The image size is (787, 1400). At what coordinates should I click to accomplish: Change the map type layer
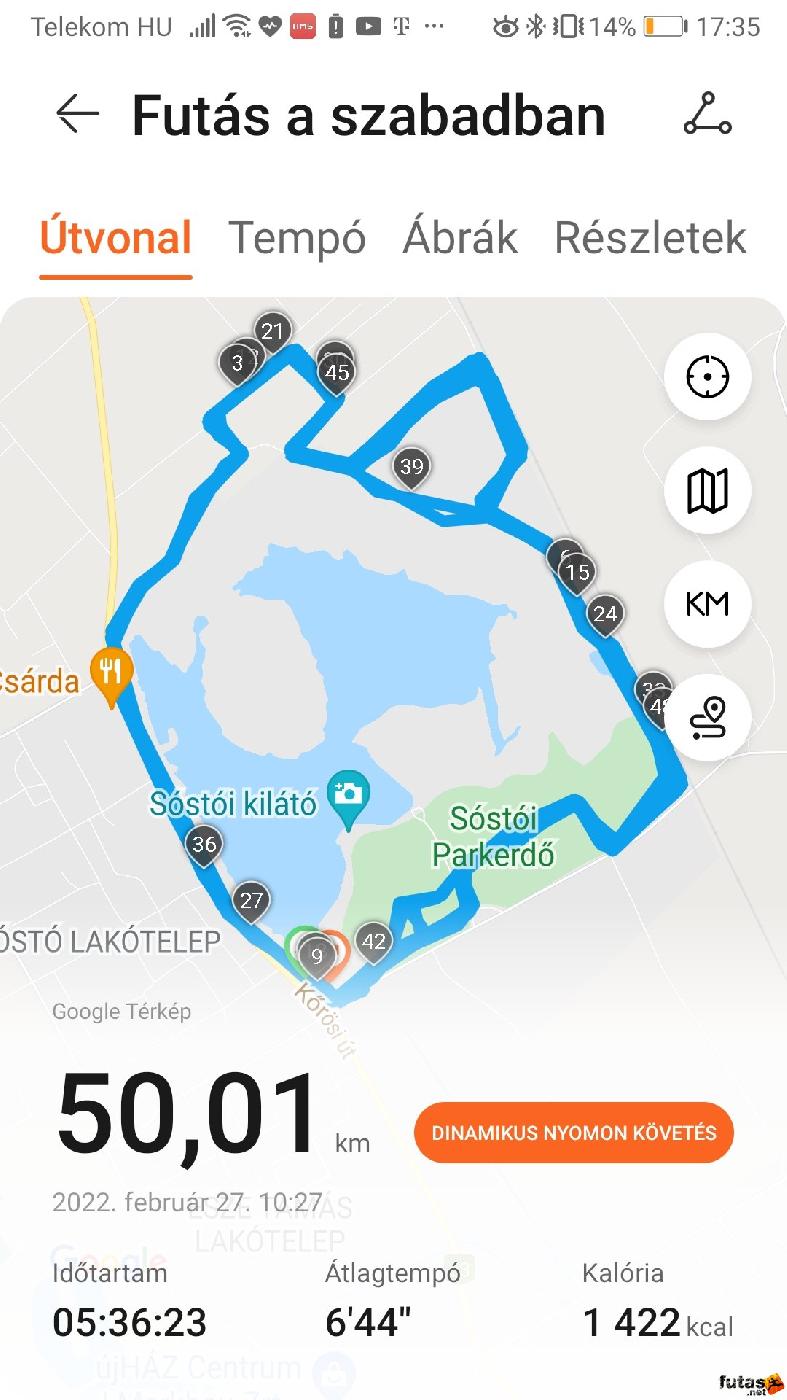point(708,491)
